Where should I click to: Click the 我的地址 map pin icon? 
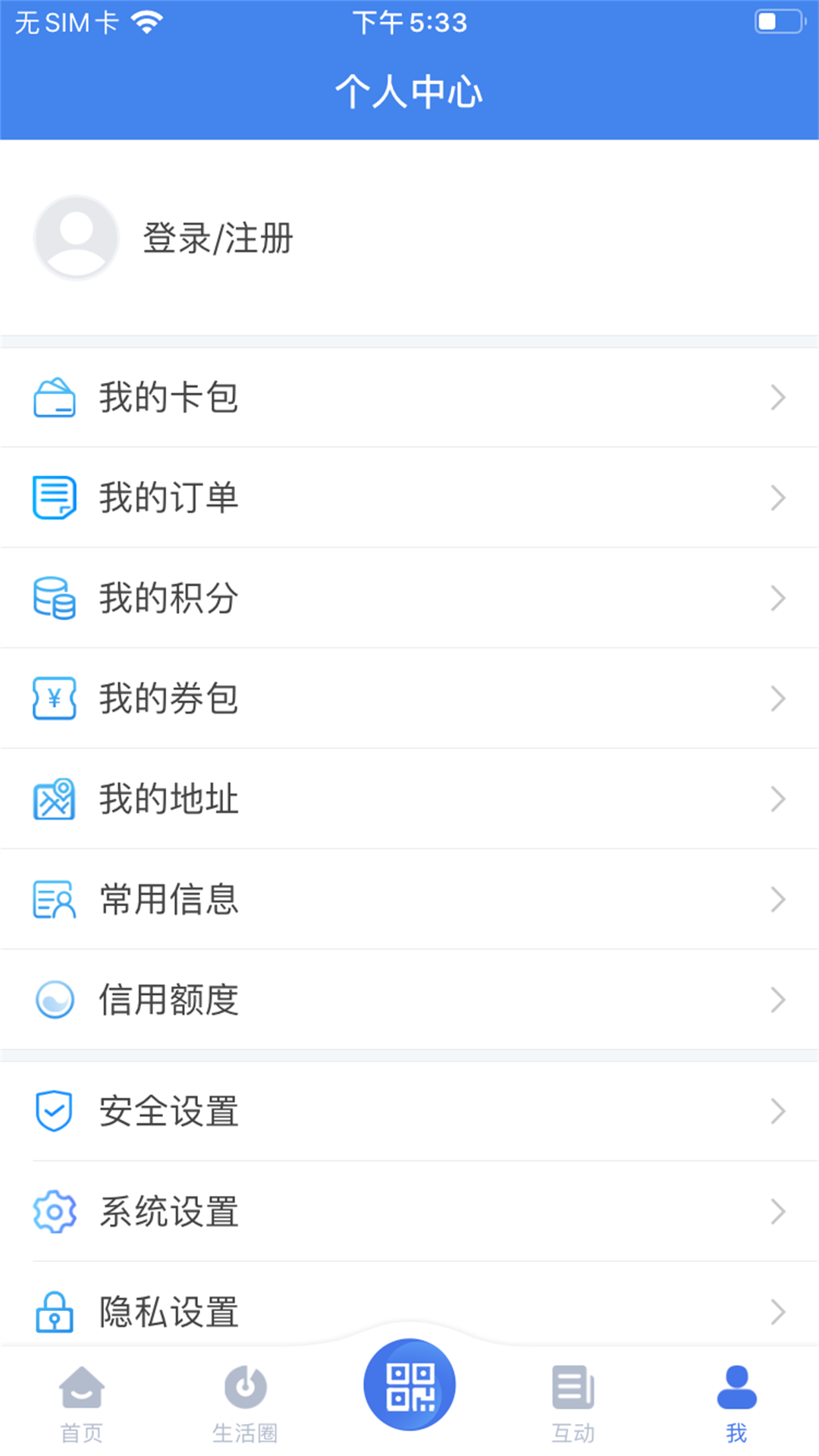[54, 799]
